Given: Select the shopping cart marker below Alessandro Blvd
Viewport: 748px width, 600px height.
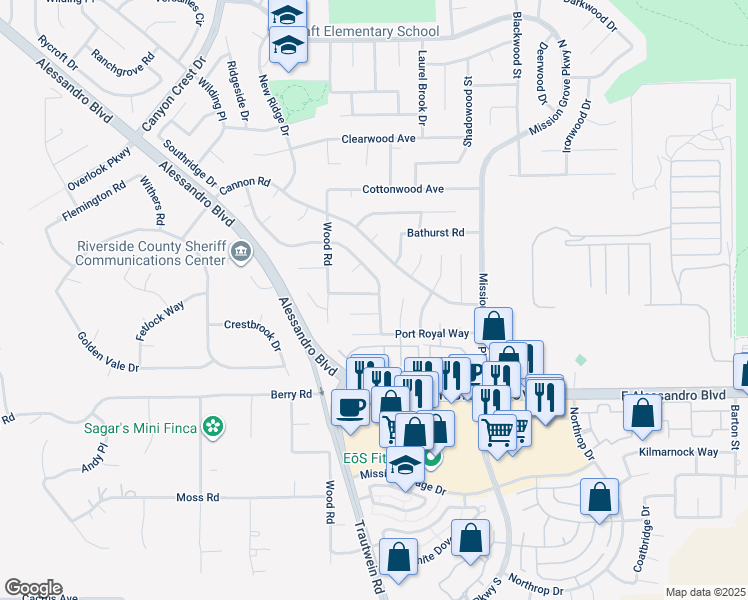Looking at the screenshot, I should click(497, 432).
